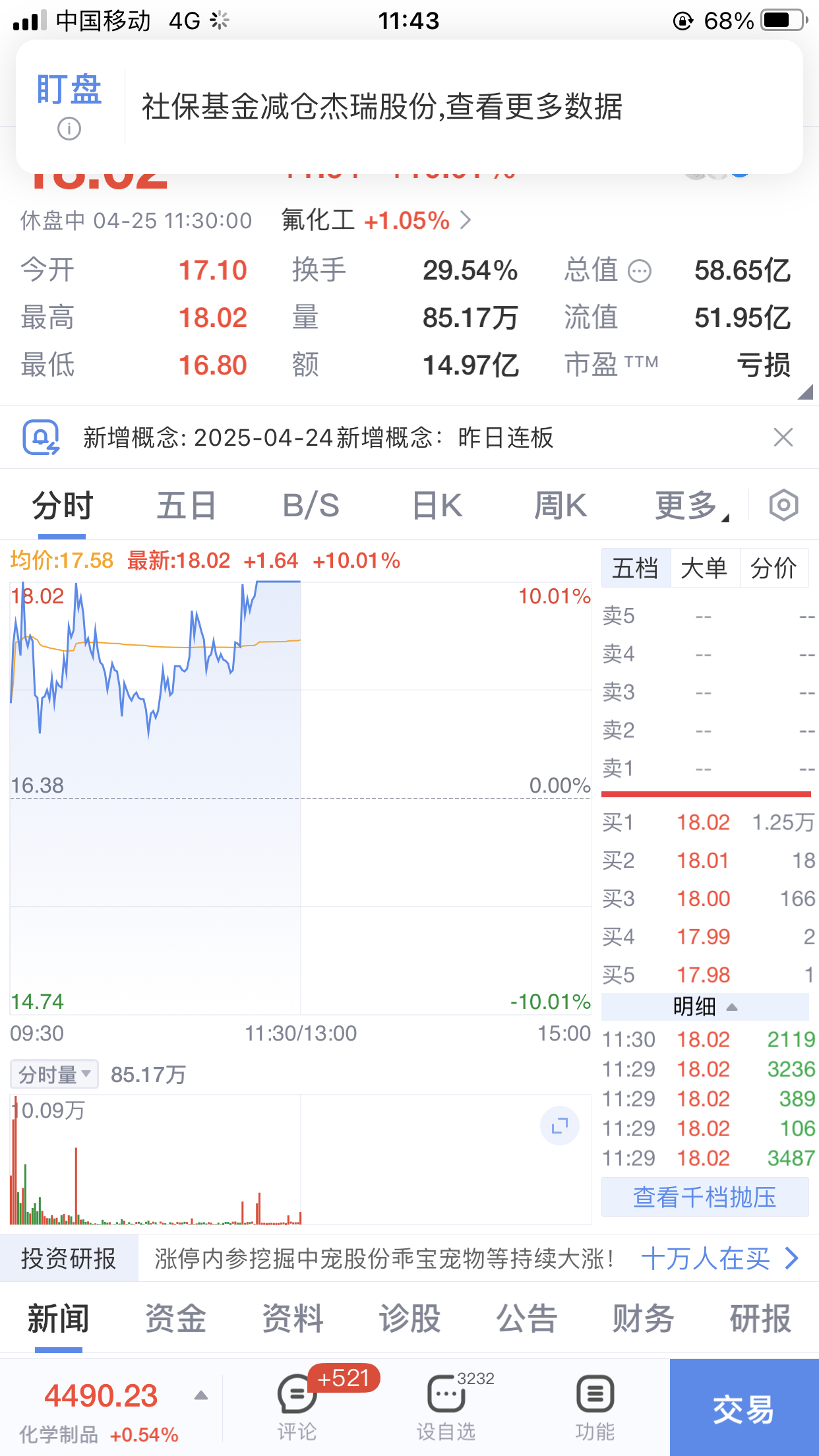
Task: Switch to the 日K chart tab
Action: point(437,506)
